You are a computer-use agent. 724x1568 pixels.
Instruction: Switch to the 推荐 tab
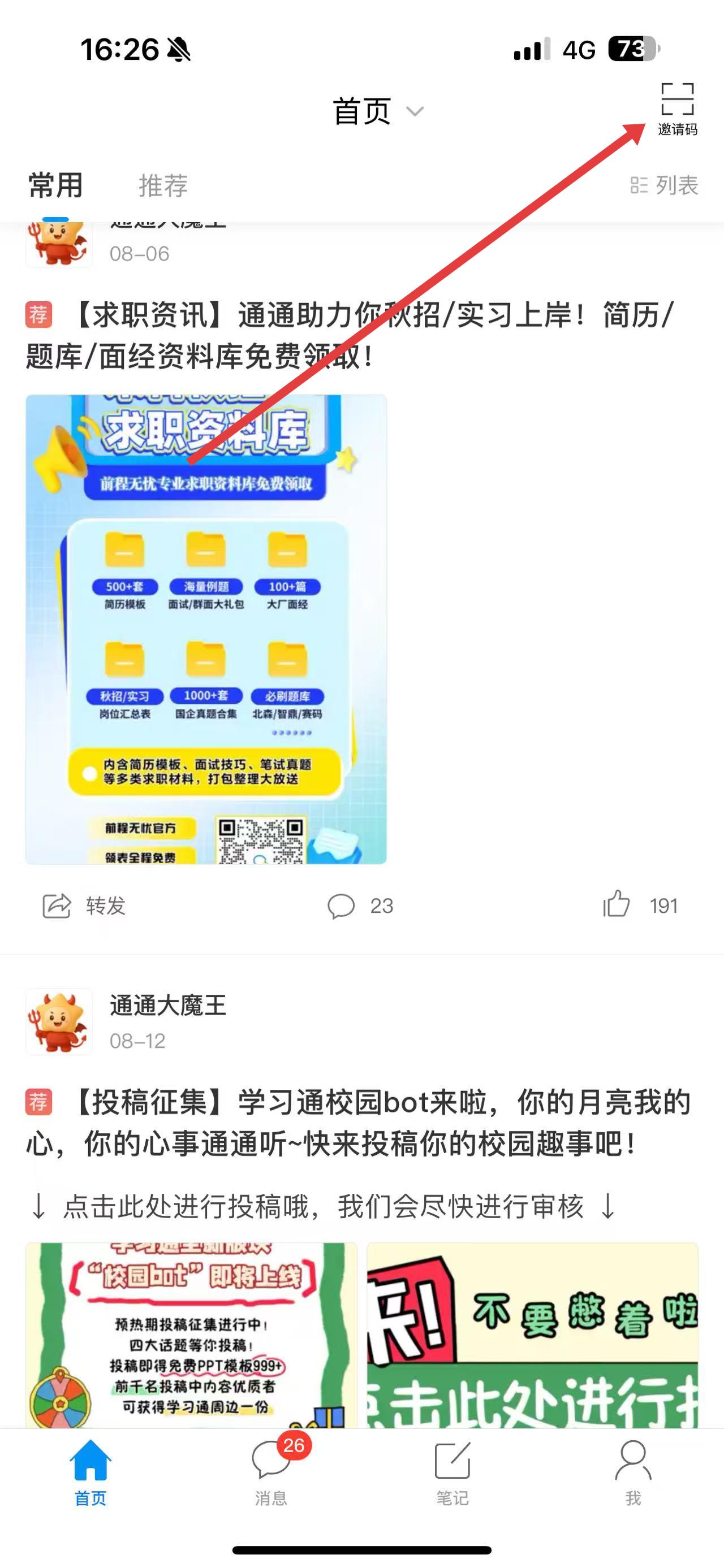coord(163,185)
